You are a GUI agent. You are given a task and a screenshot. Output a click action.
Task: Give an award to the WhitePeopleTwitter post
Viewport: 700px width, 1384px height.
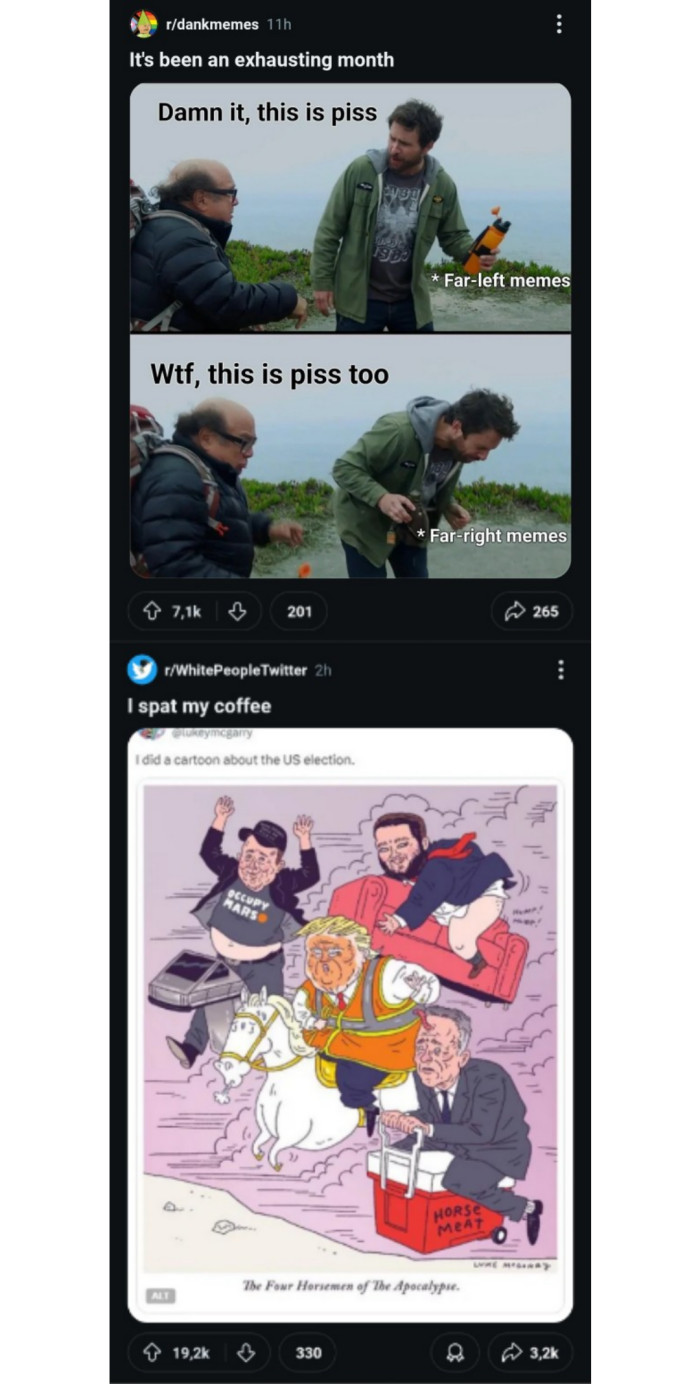[455, 1352]
